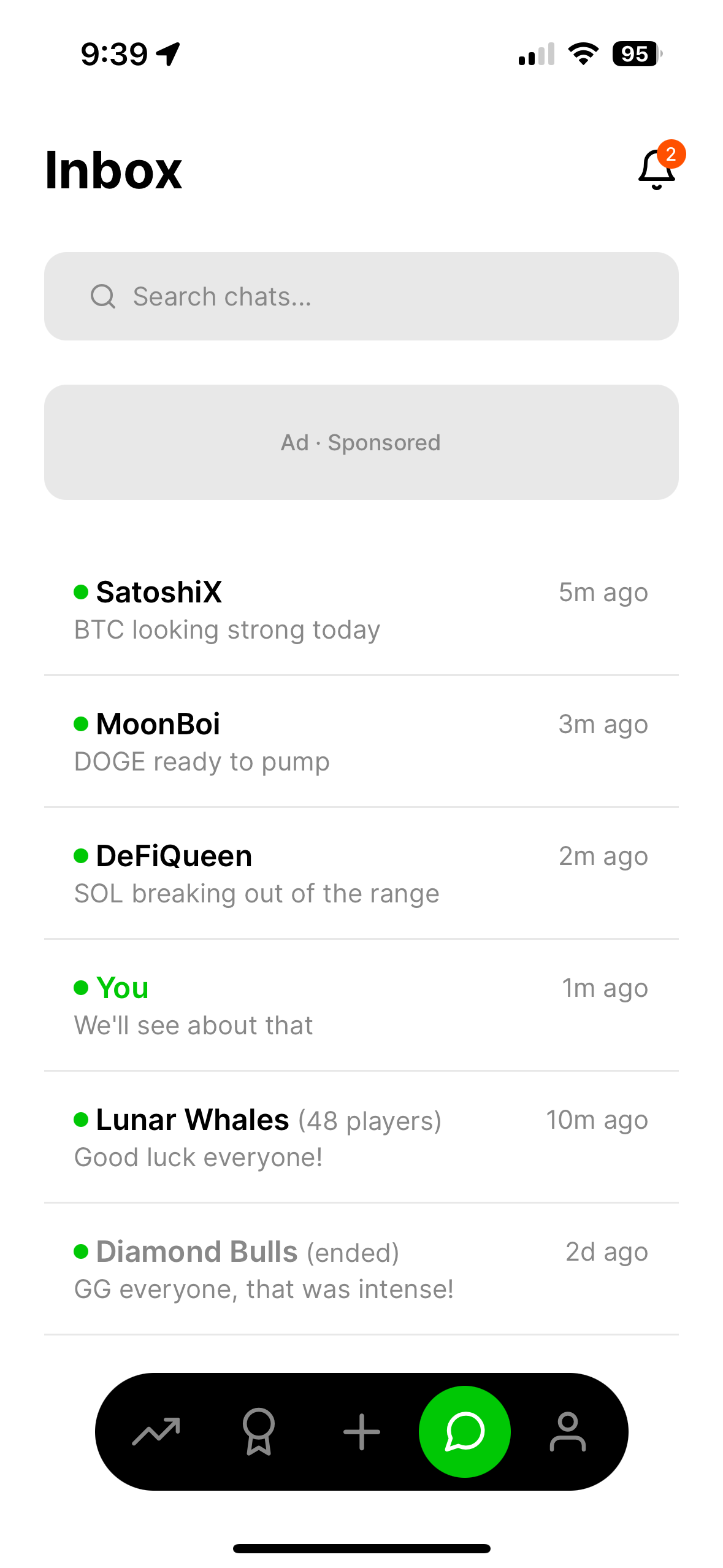723x1568 pixels.
Task: Tap the red badge showing 2 notifications
Action: pyautogui.click(x=671, y=155)
